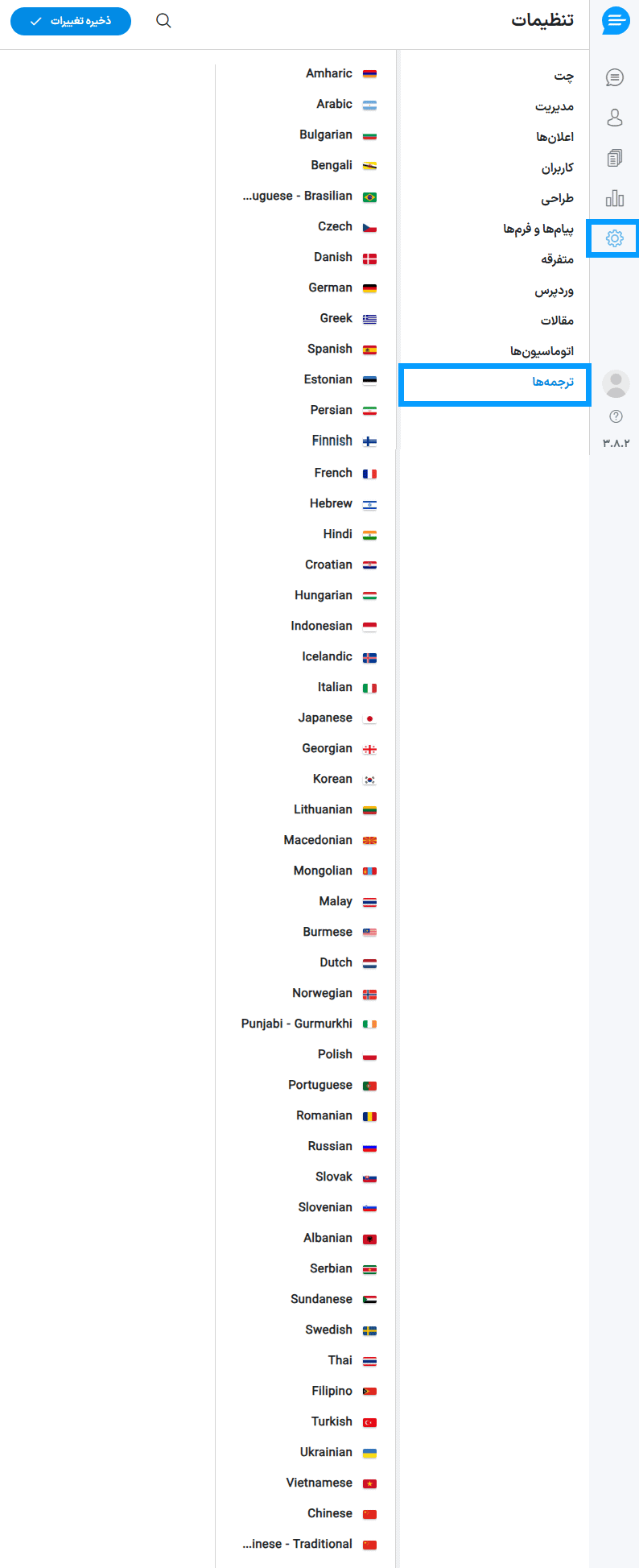Select the Japanese translation
Screen dimensions: 639x1568
click(325, 718)
